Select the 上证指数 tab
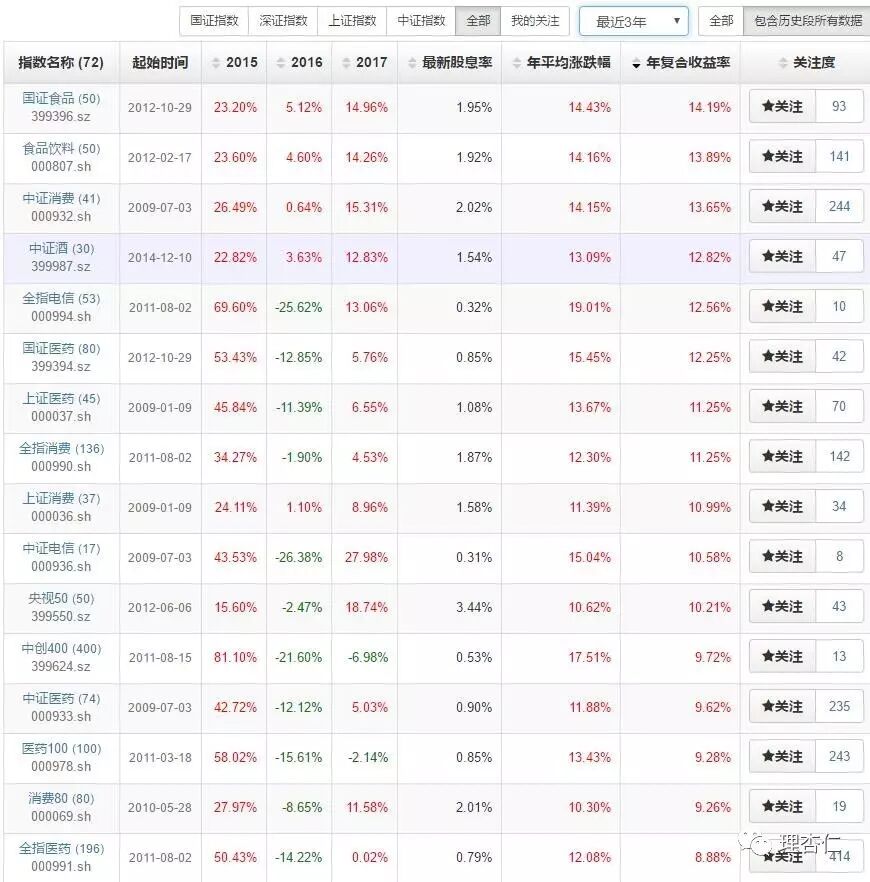Viewport: 870px width, 882px height. click(352, 21)
